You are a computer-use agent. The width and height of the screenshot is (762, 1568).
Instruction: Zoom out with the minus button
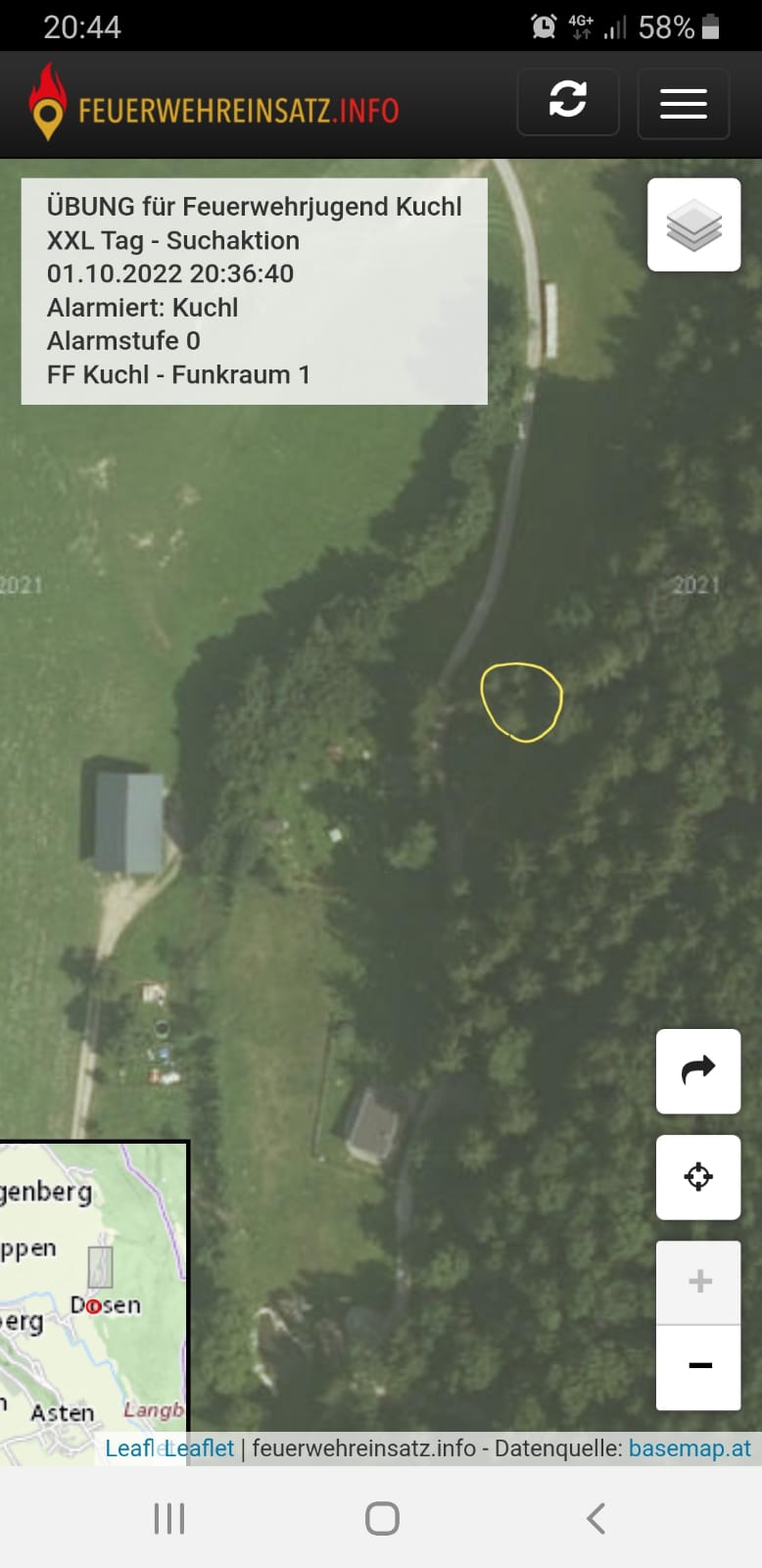698,1367
